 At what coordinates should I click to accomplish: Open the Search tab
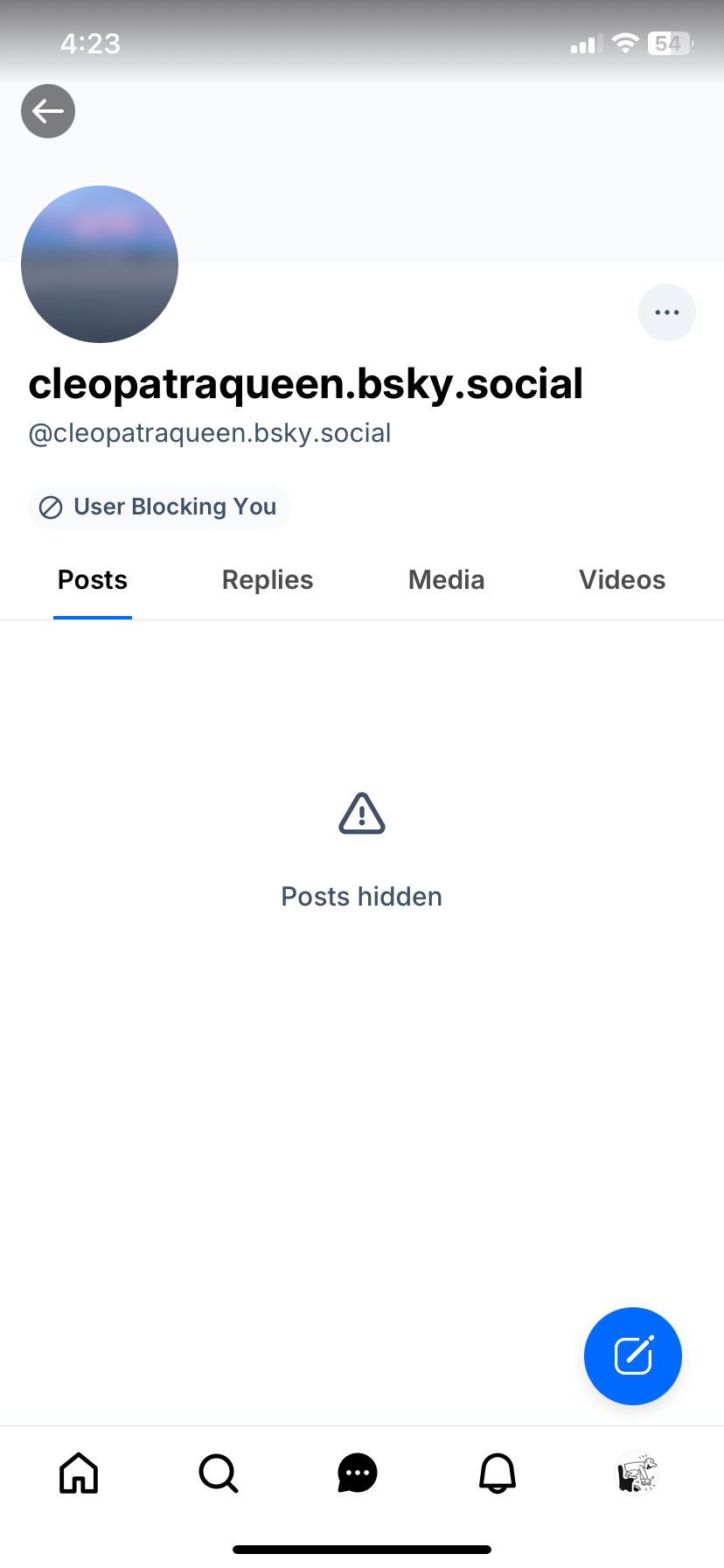219,1473
